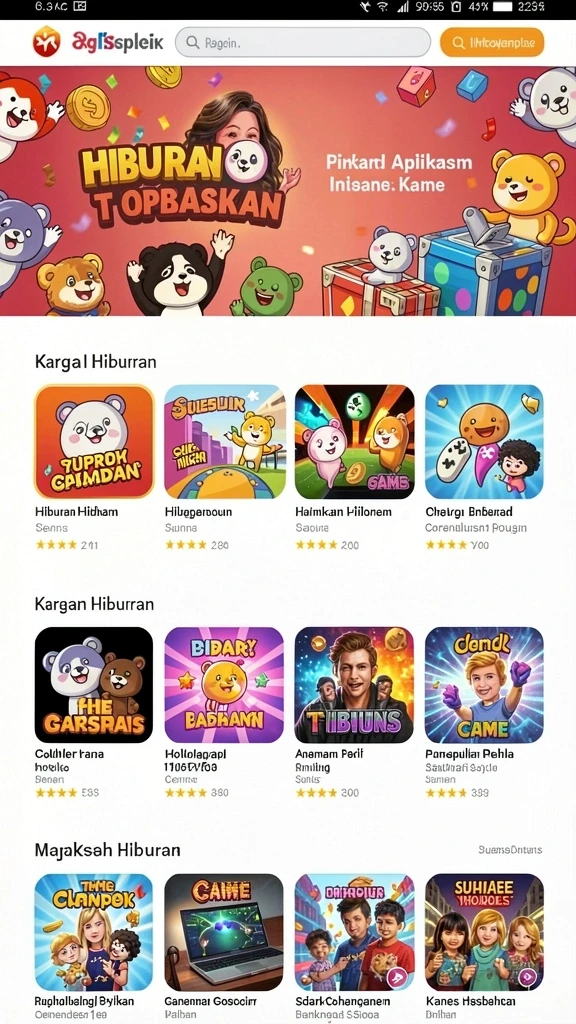Open the Hilugeraoun app card
The height and width of the screenshot is (1024, 576).
coord(225,467)
